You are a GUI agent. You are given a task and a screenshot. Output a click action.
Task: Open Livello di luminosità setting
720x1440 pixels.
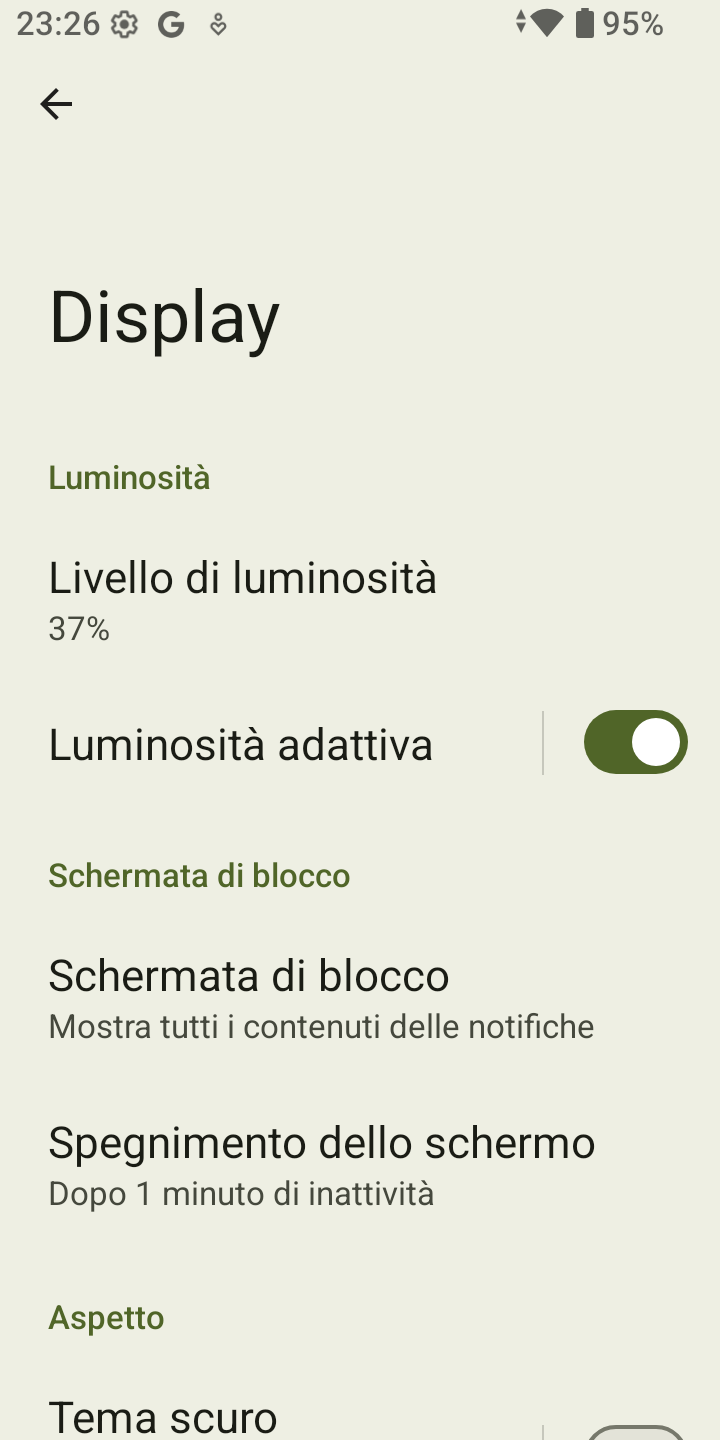[x=360, y=600]
